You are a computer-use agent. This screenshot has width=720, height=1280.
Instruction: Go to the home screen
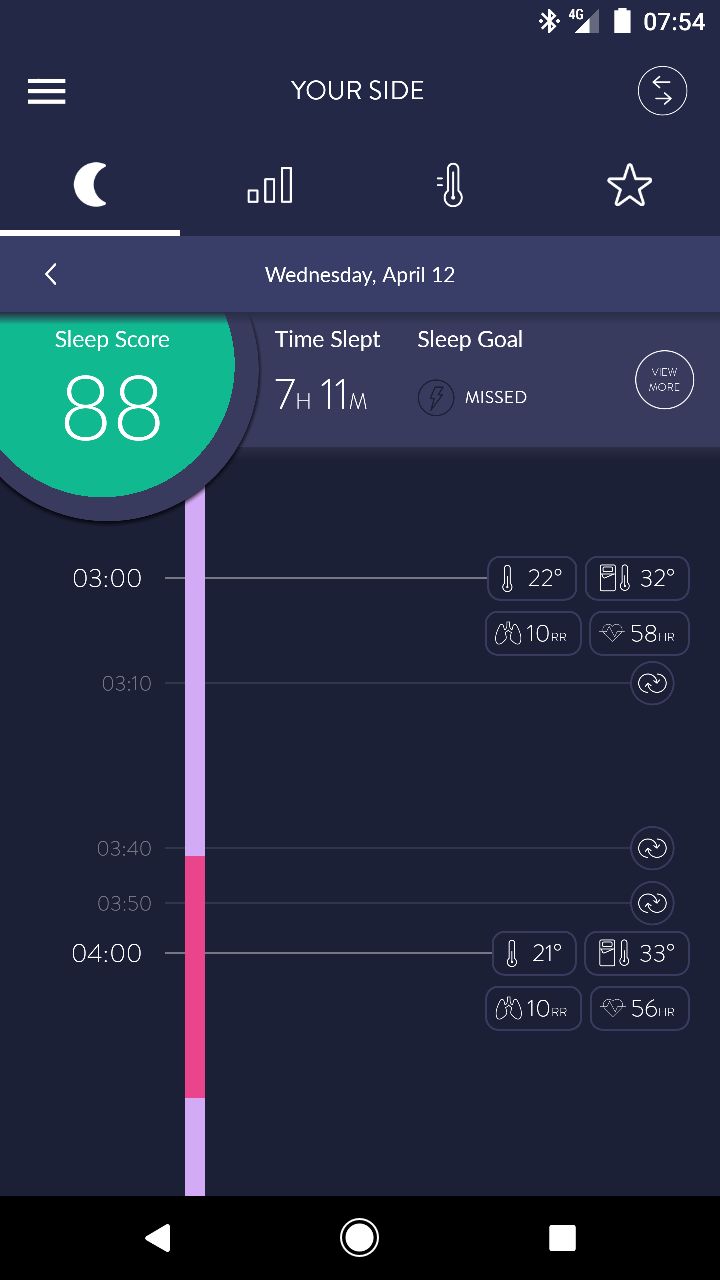coord(359,1238)
